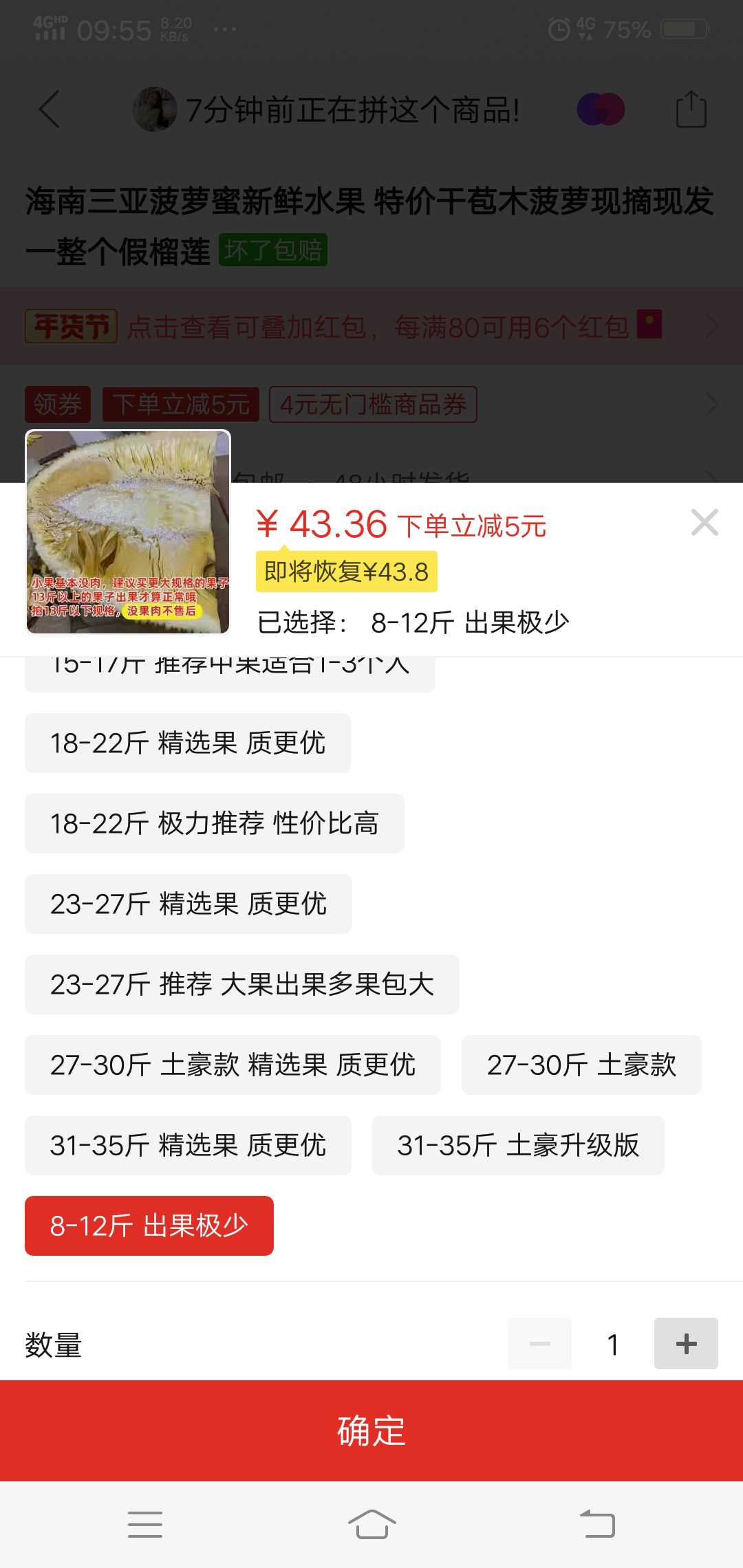Viewport: 743px width, 1568px height.
Task: Confirm selection with 确定 button
Action: (x=371, y=1430)
